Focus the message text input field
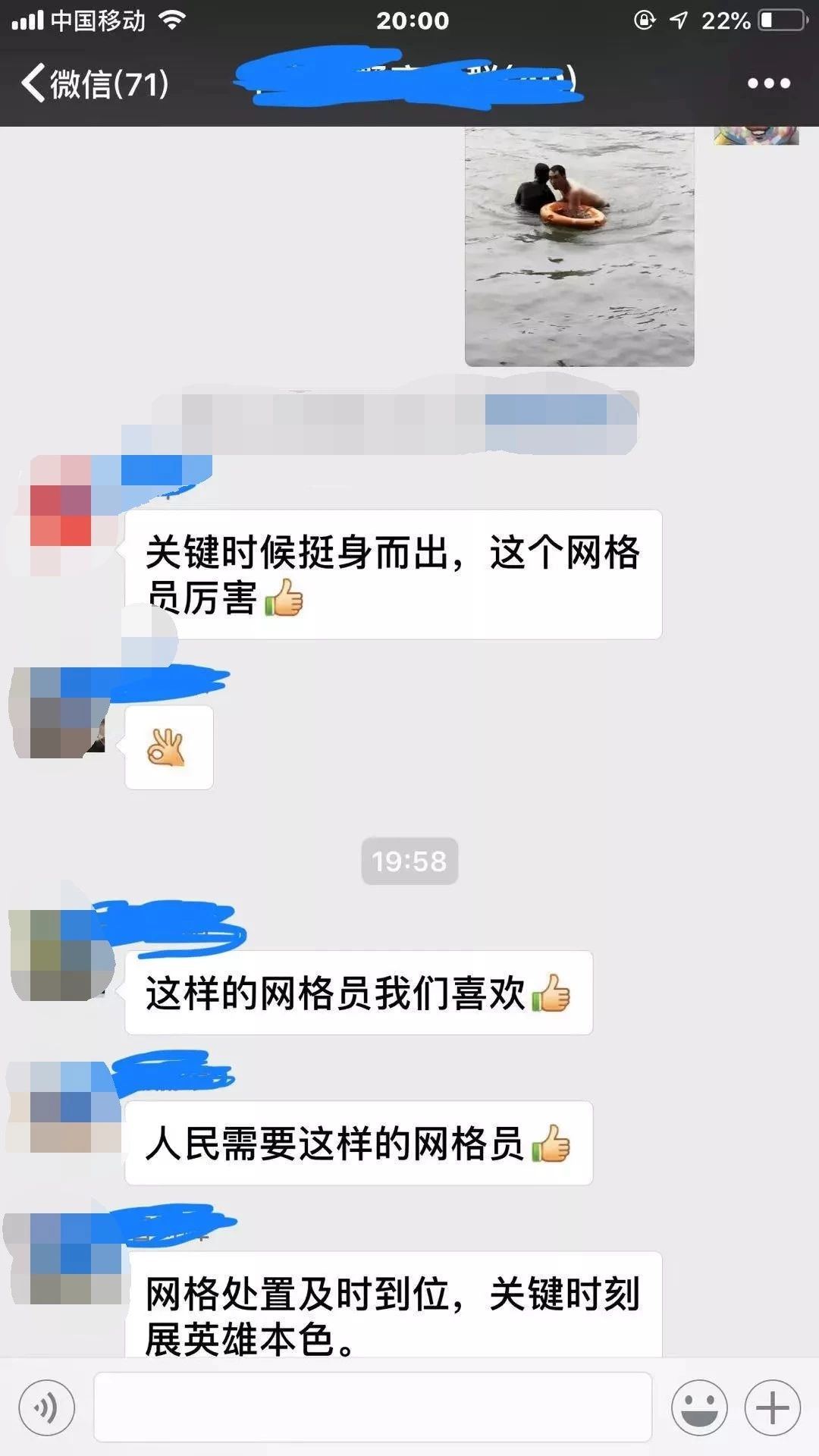Image resolution: width=819 pixels, height=1456 pixels. 372,1407
